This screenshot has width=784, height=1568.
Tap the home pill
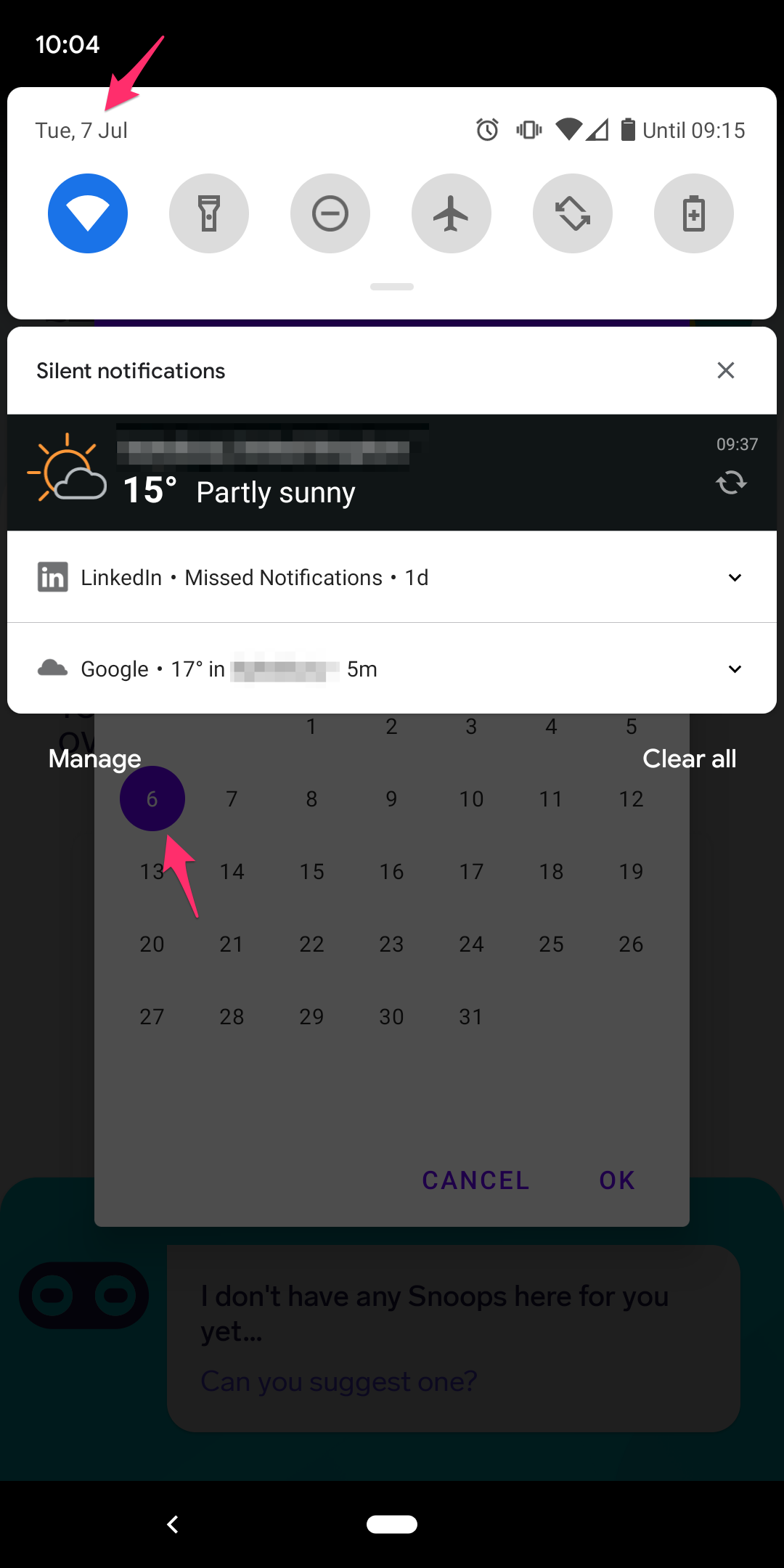(392, 1524)
